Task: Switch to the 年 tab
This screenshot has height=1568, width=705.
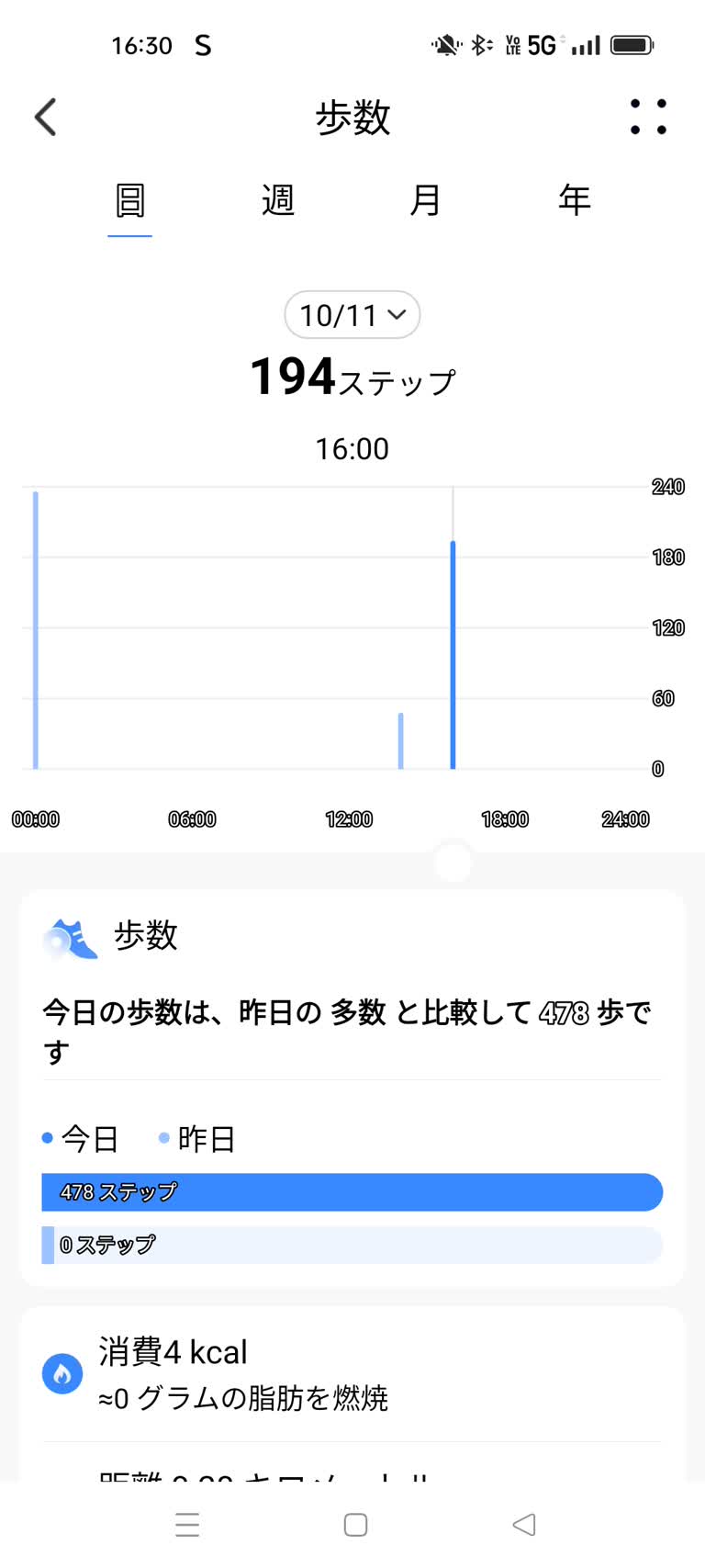Action: 574,200
